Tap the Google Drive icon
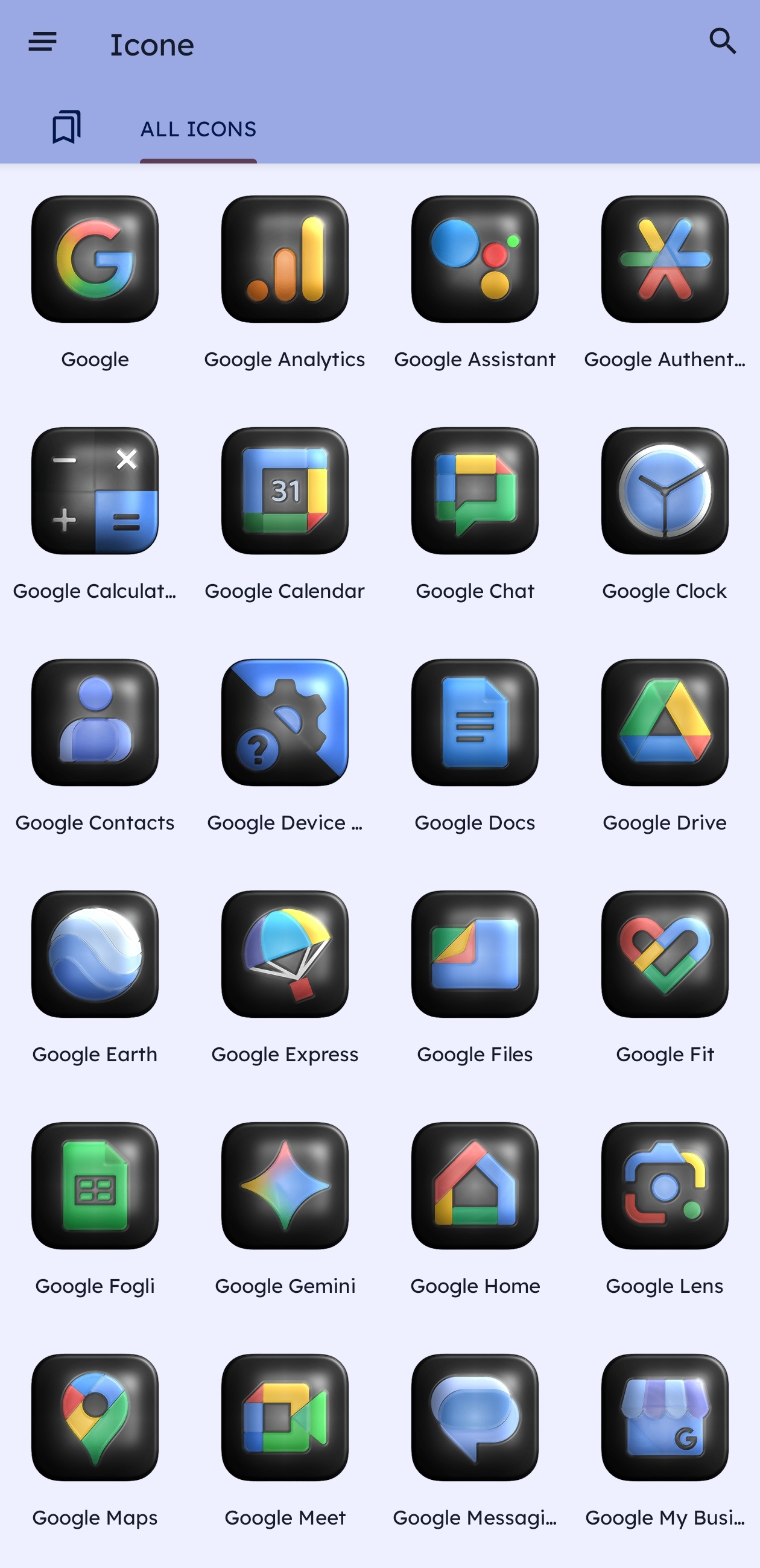760x1568 pixels. 665,723
